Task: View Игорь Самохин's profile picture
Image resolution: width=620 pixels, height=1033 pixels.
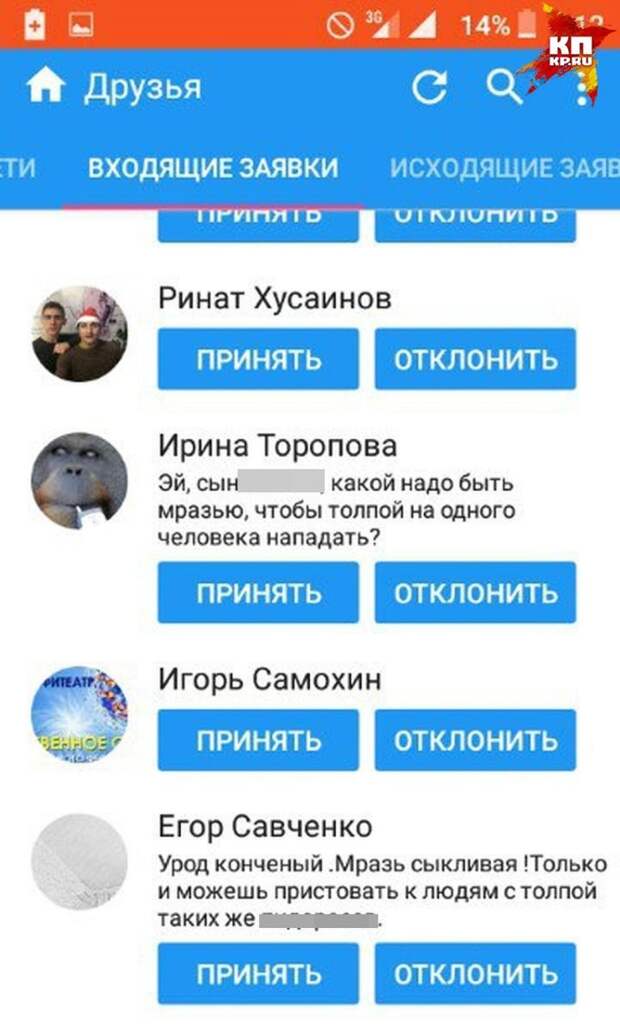Action: tap(80, 714)
